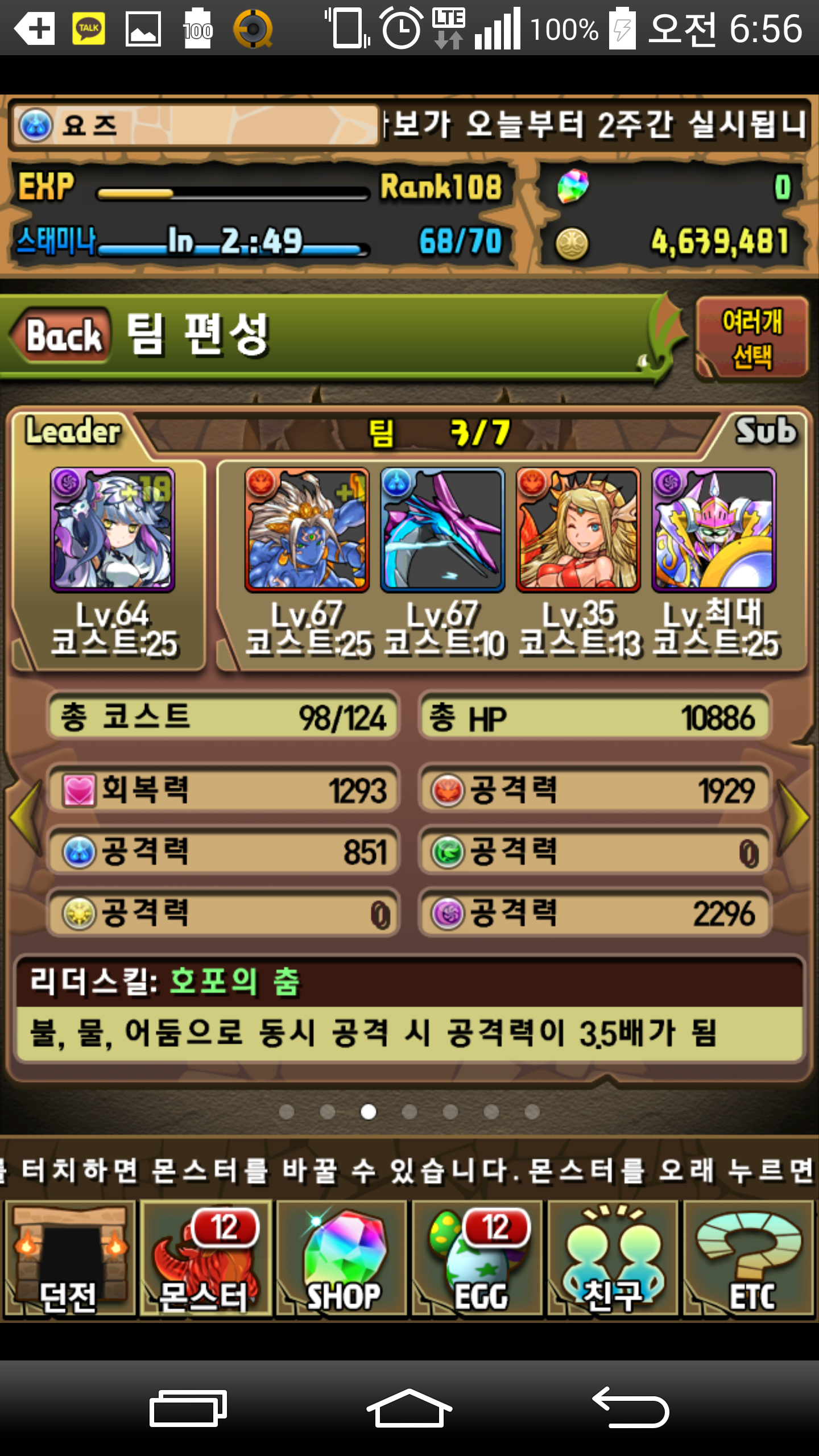Select the max-level knight sub monster
The image size is (819, 1456).
coord(714,530)
